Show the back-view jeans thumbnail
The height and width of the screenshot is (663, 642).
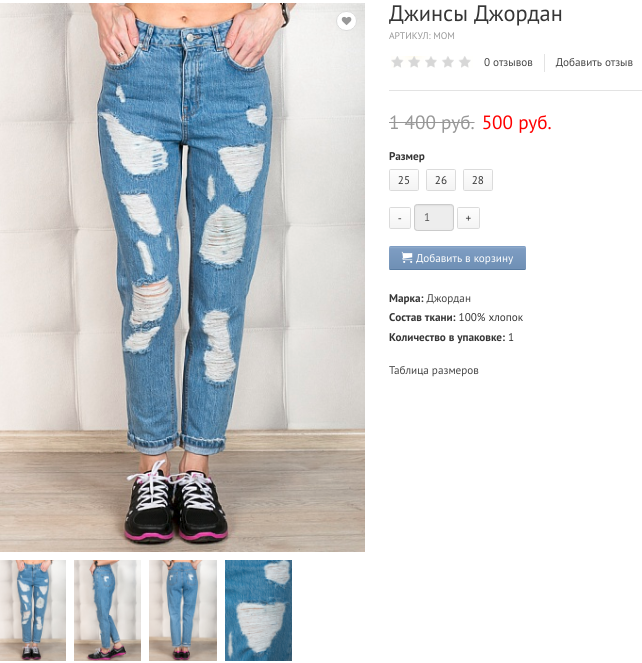click(182, 610)
